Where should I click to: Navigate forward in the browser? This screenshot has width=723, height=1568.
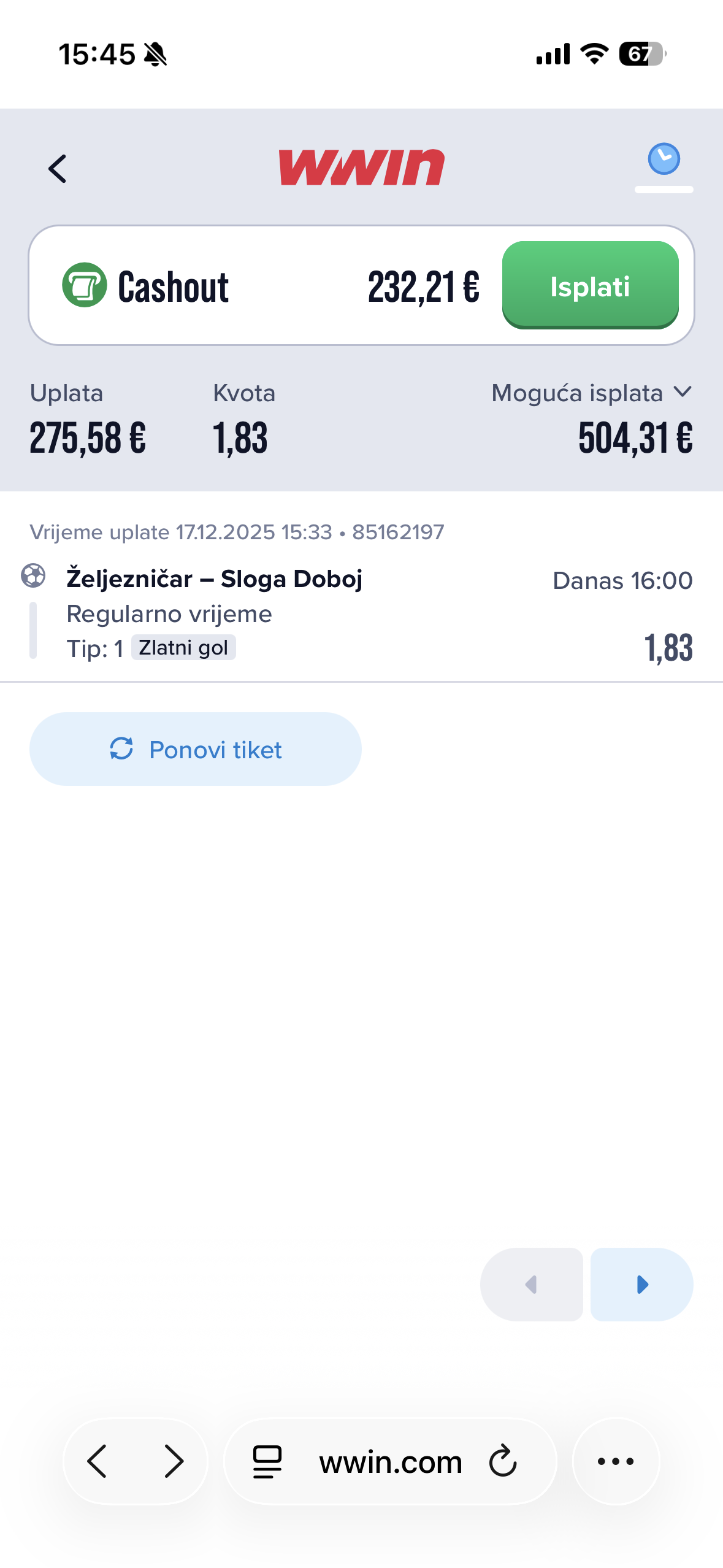[x=174, y=1461]
